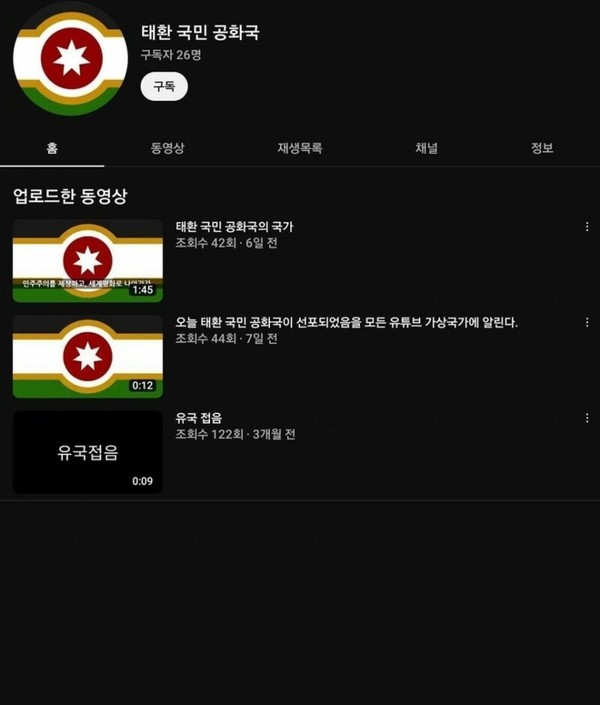Open options menu for 유국 접음

coord(587,418)
